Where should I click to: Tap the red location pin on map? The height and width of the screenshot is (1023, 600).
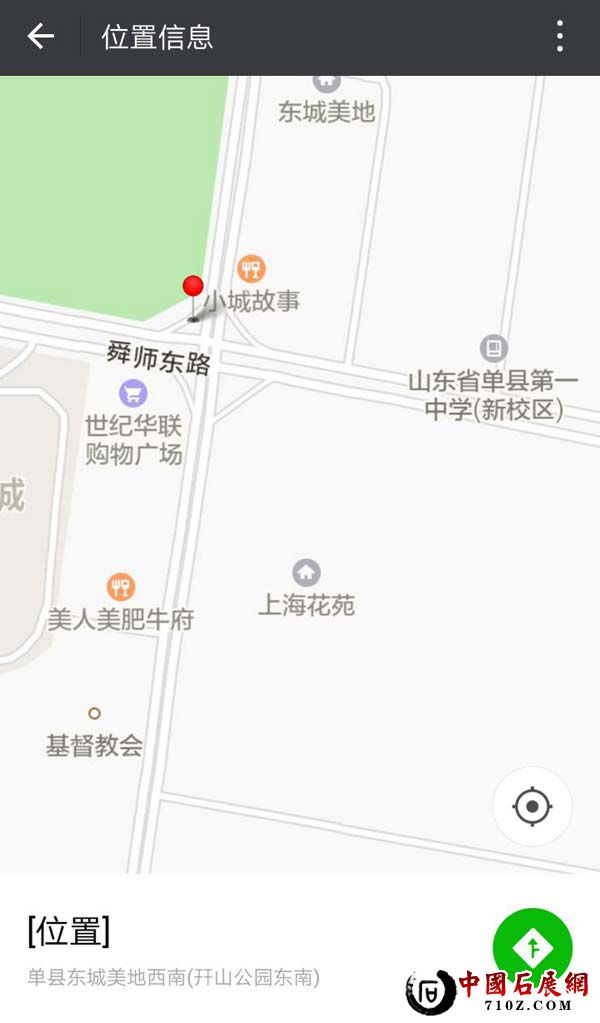[x=193, y=289]
